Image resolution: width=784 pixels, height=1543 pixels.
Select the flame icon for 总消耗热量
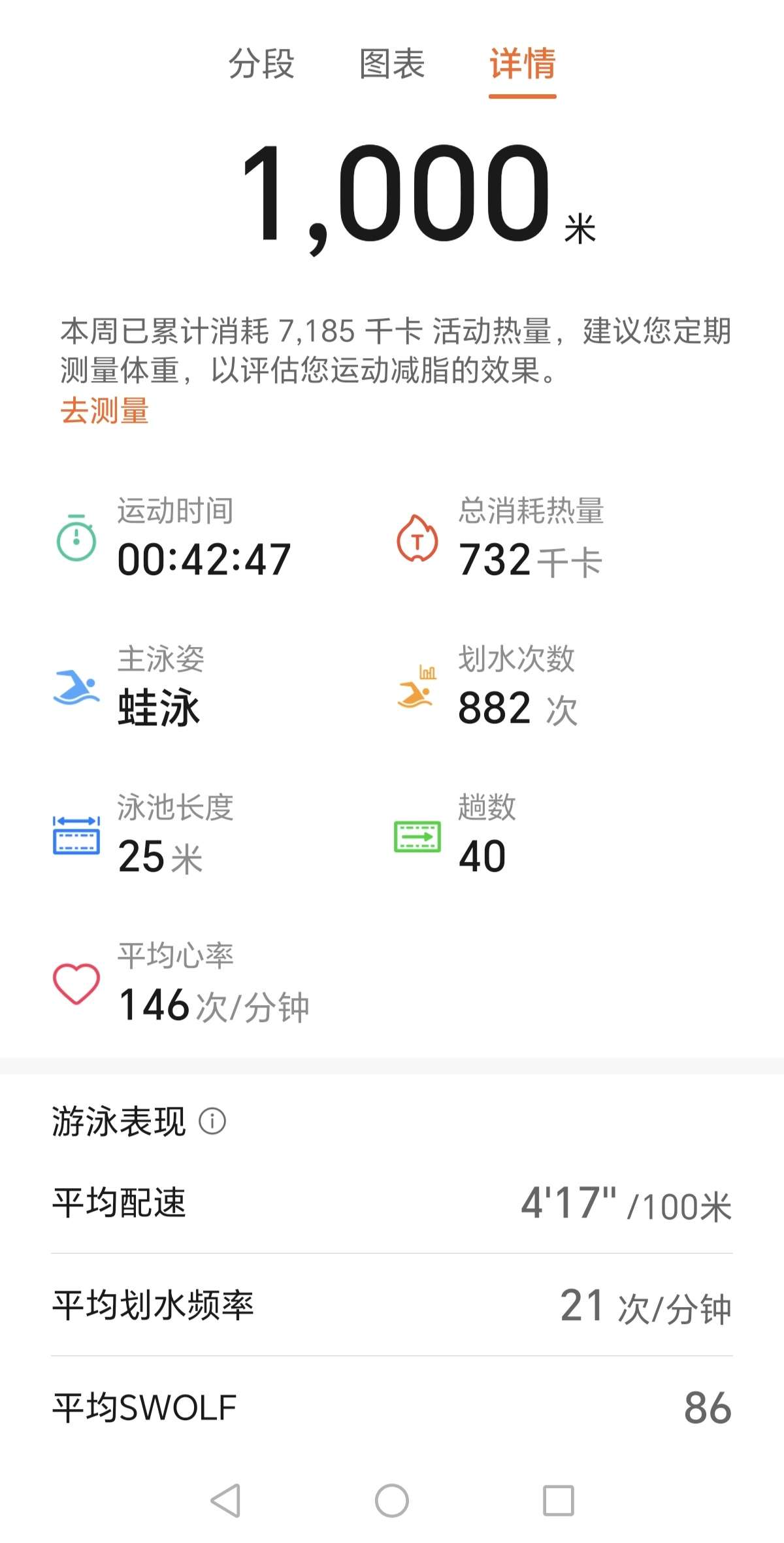417,540
